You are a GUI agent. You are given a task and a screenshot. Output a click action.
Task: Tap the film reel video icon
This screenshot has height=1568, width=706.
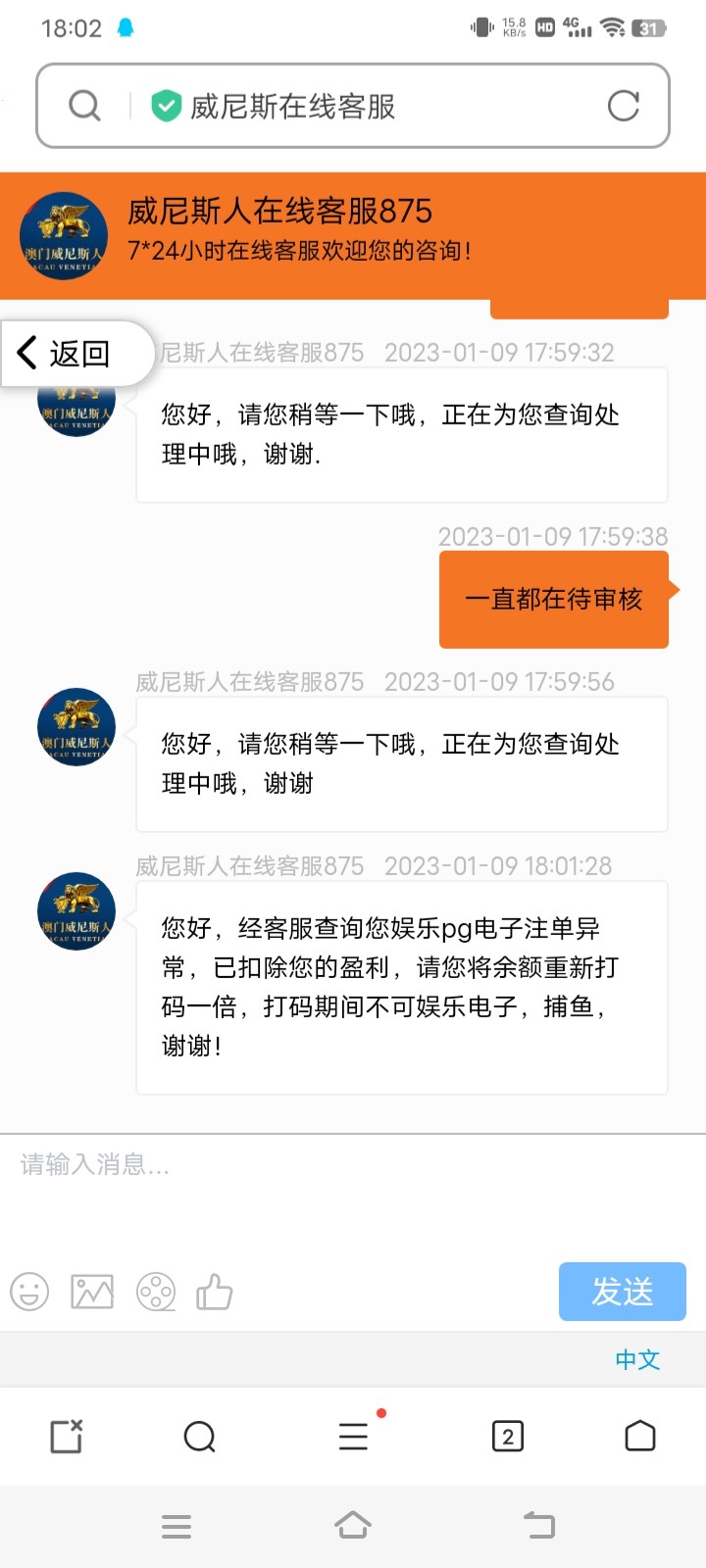(x=155, y=1292)
